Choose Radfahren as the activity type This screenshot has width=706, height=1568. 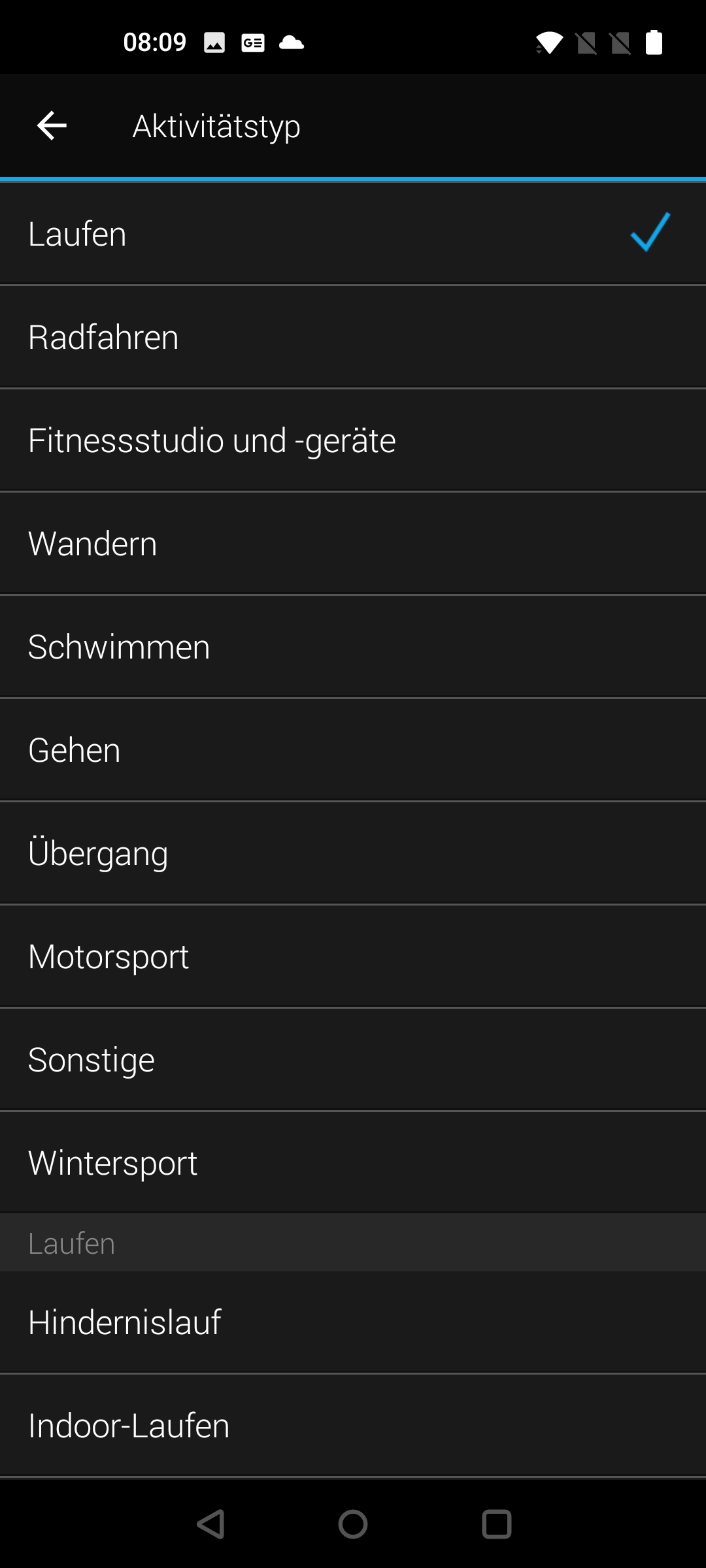(353, 337)
